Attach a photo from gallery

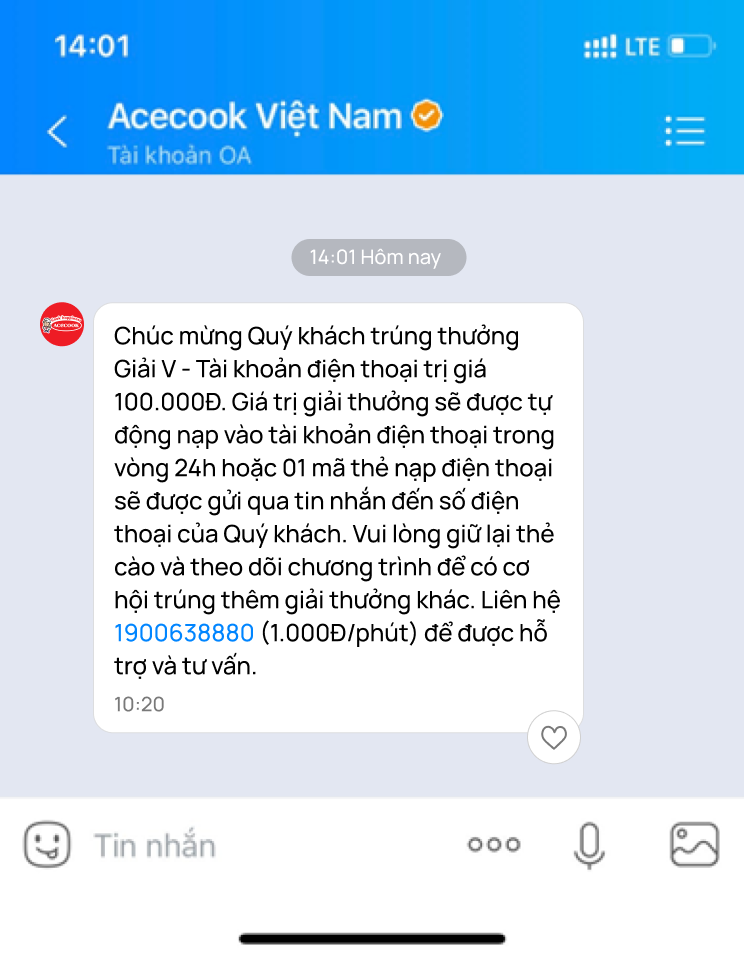694,845
